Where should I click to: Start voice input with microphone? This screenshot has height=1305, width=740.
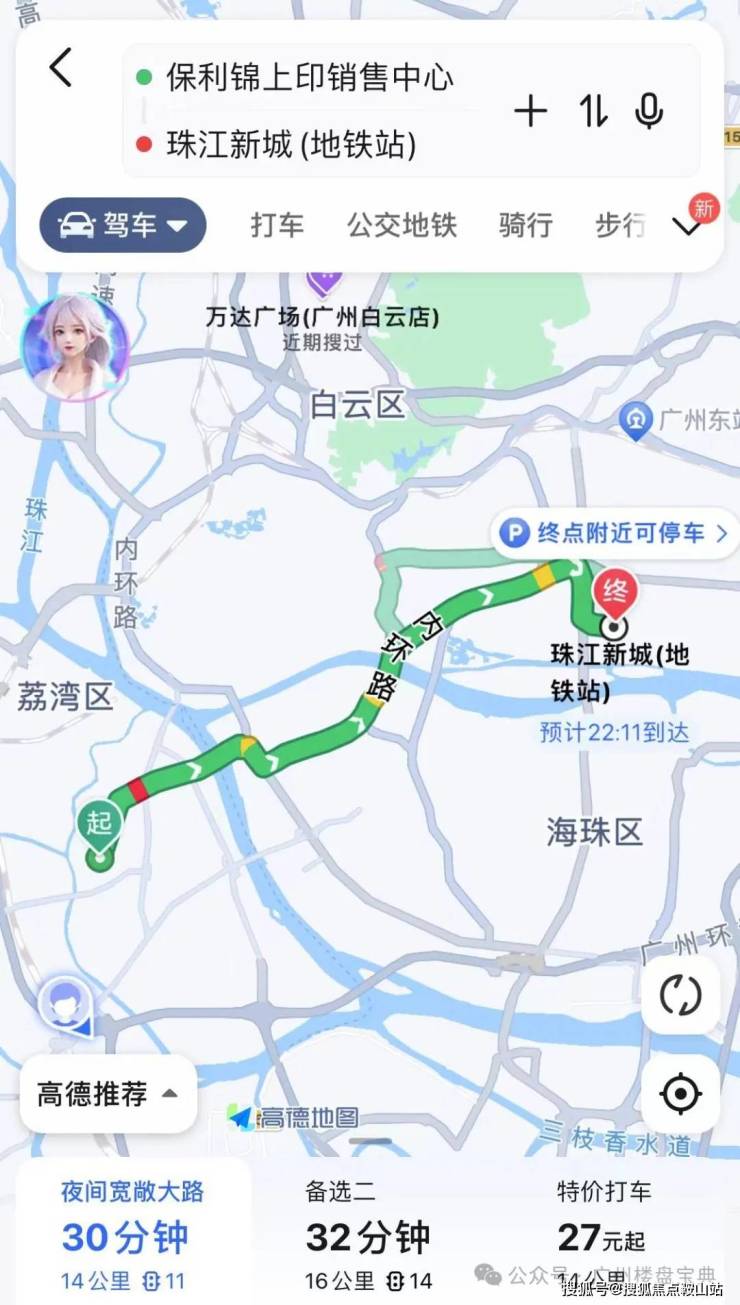pyautogui.click(x=649, y=111)
